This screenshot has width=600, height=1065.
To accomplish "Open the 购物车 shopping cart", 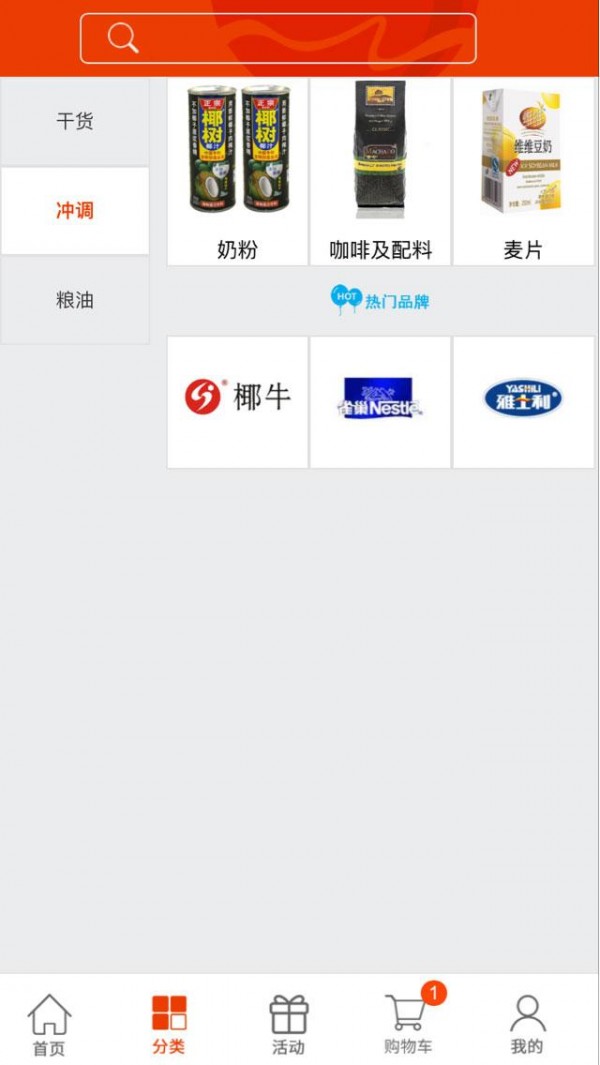I will tap(408, 1025).
